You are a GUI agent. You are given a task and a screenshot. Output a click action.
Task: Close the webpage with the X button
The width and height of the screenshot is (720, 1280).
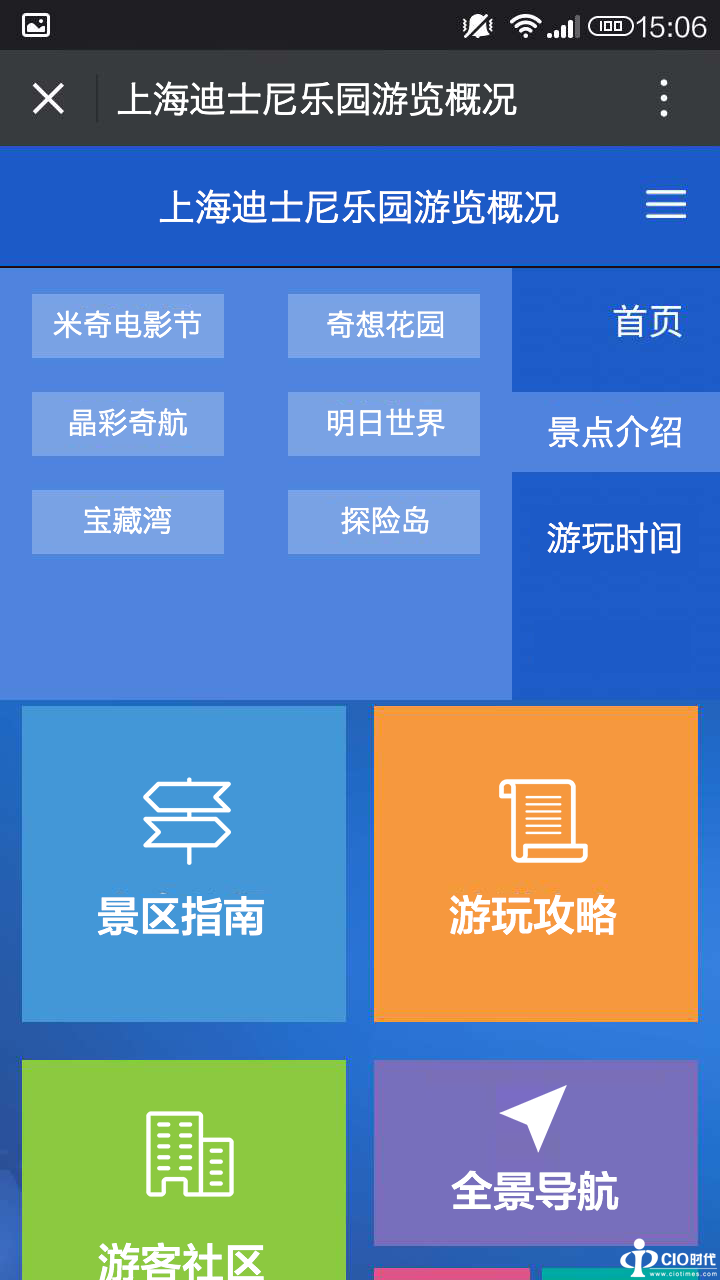coord(48,99)
